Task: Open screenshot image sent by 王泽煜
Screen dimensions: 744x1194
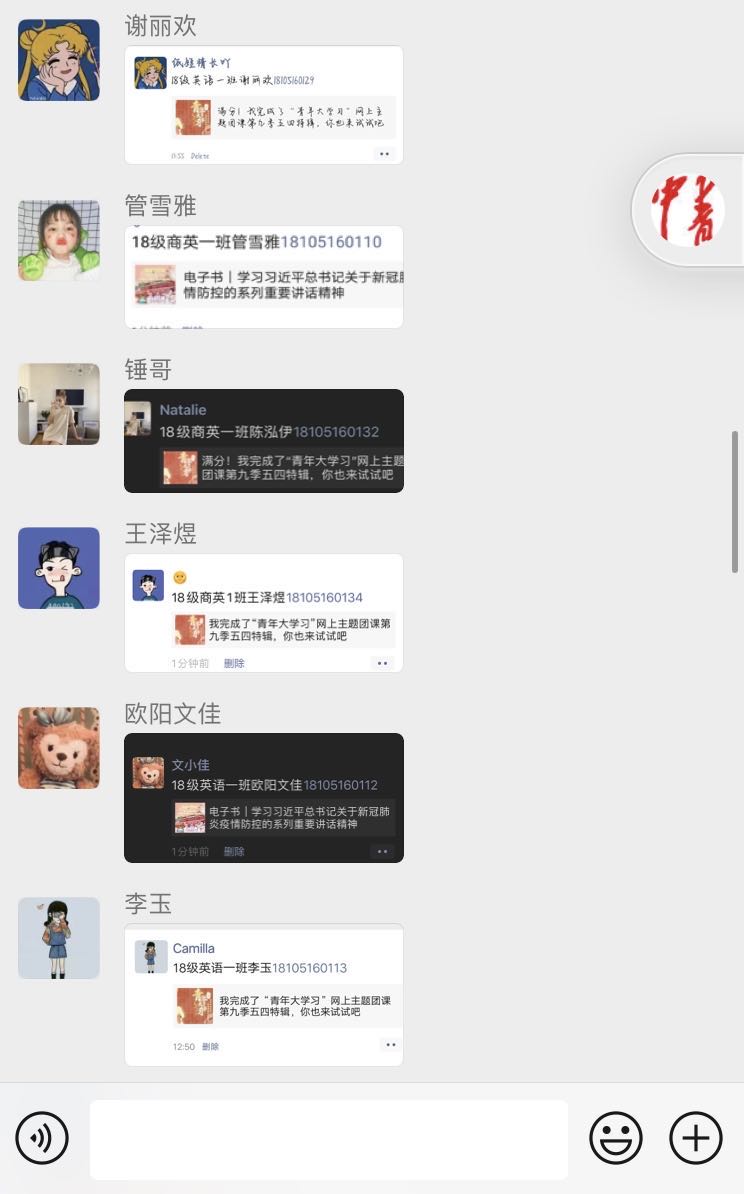Action: pyautogui.click(x=264, y=613)
